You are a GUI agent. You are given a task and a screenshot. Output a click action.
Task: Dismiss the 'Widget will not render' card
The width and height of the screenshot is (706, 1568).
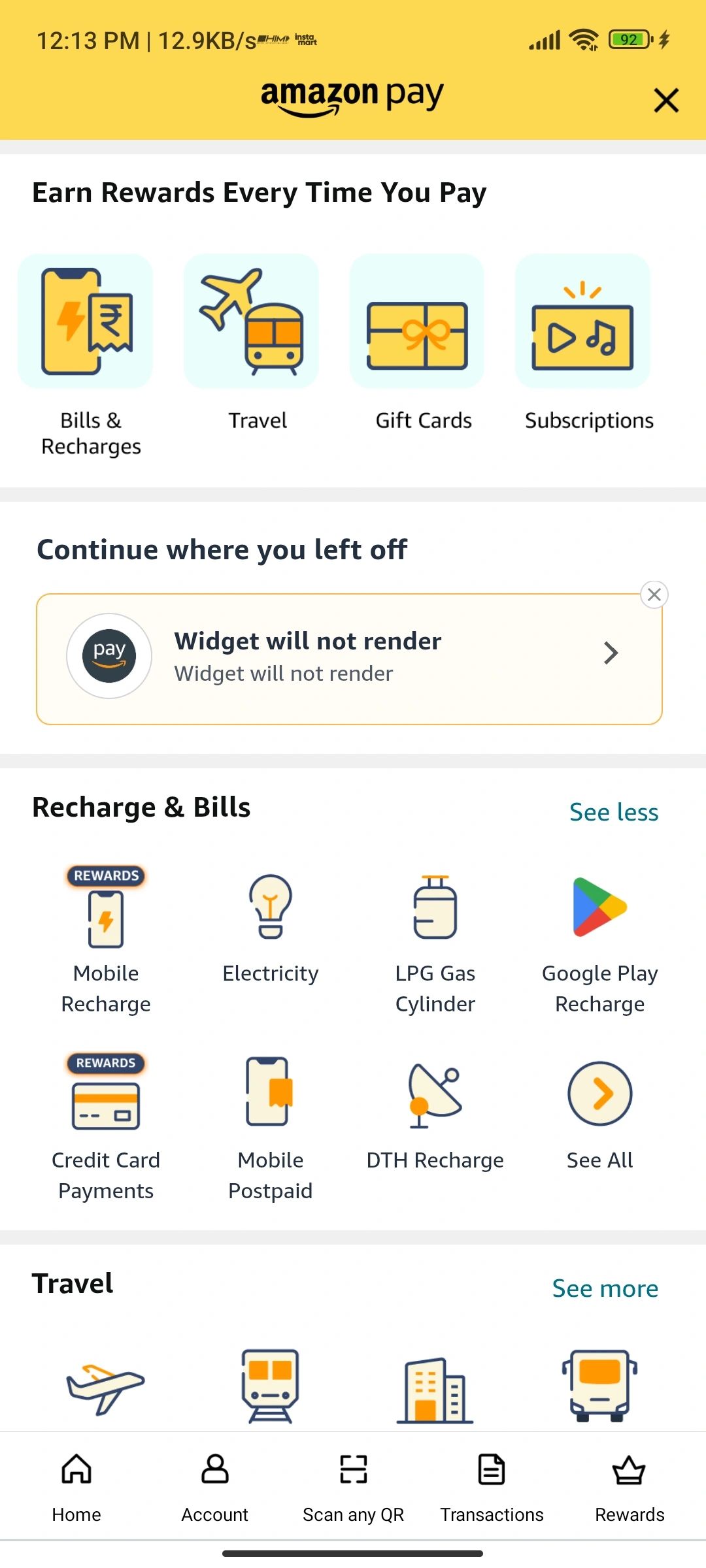[654, 595]
